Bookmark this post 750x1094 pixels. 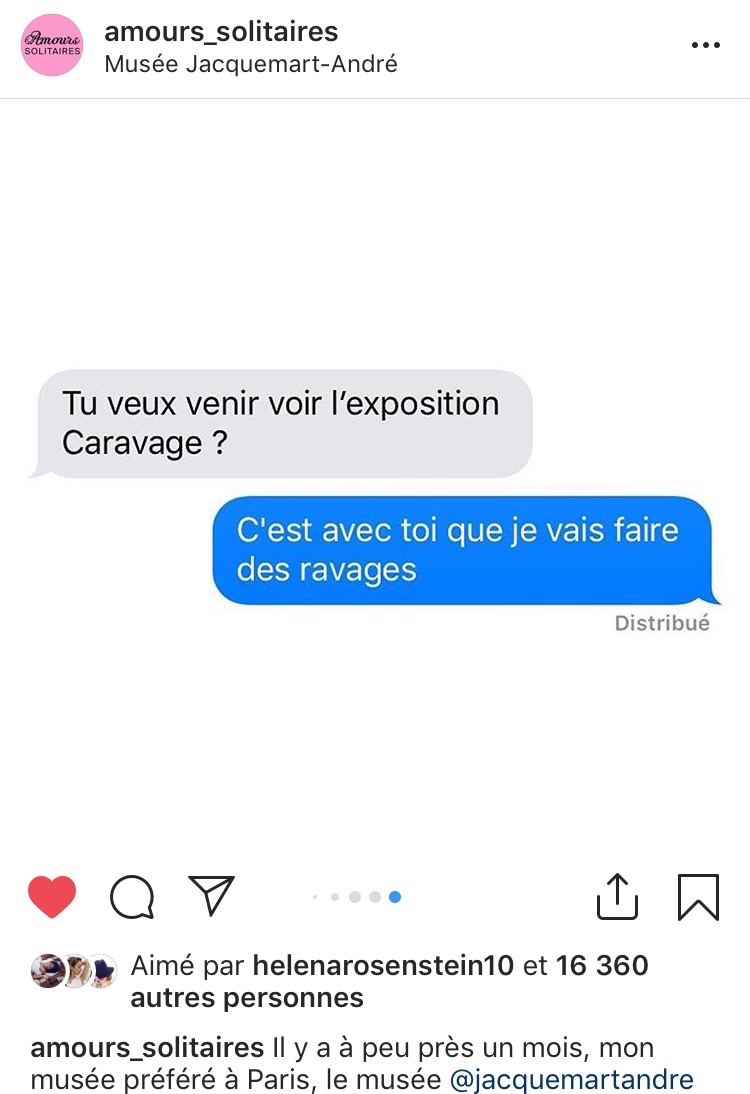(x=698, y=896)
